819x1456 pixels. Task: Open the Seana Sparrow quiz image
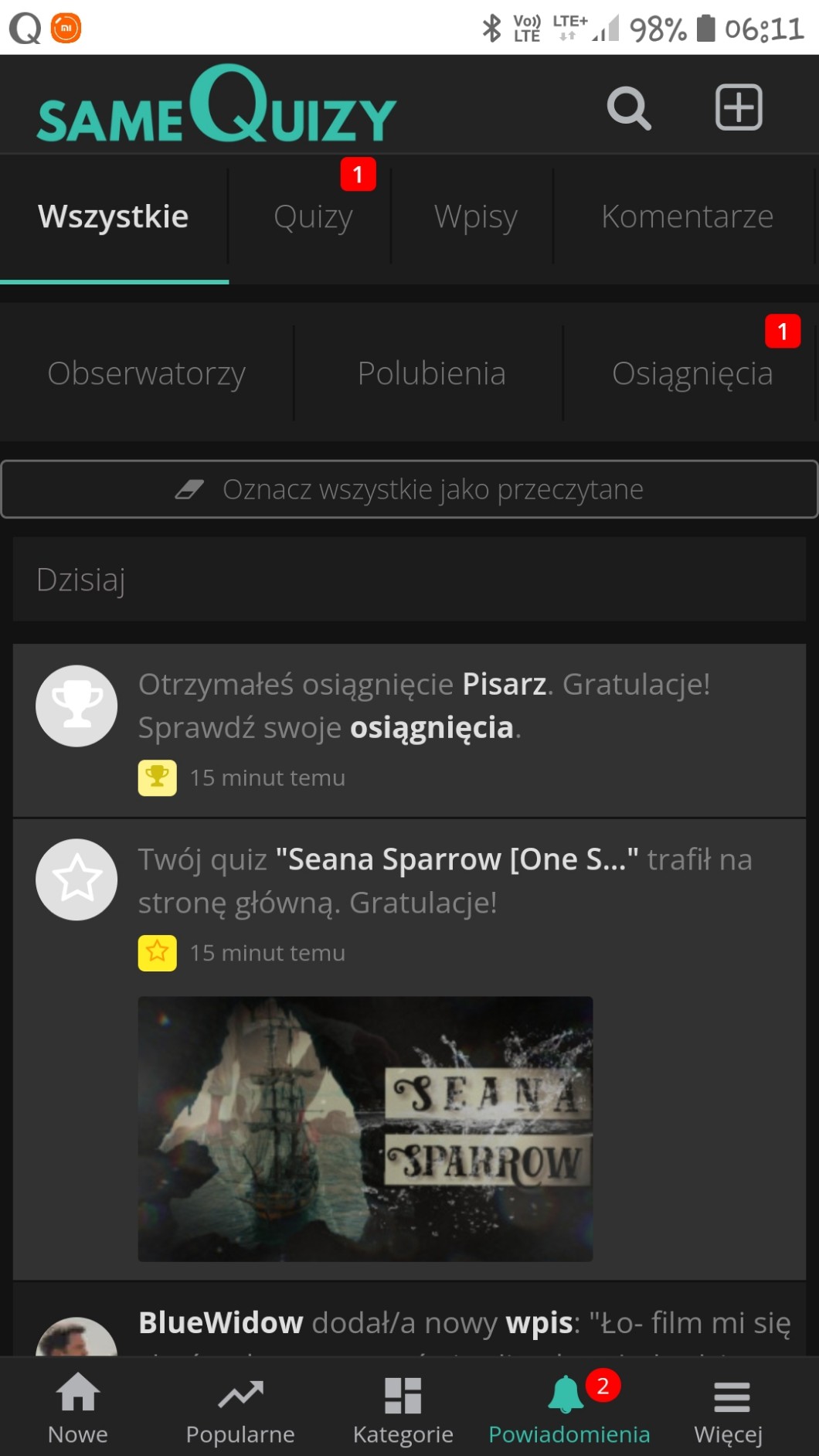tap(365, 1128)
